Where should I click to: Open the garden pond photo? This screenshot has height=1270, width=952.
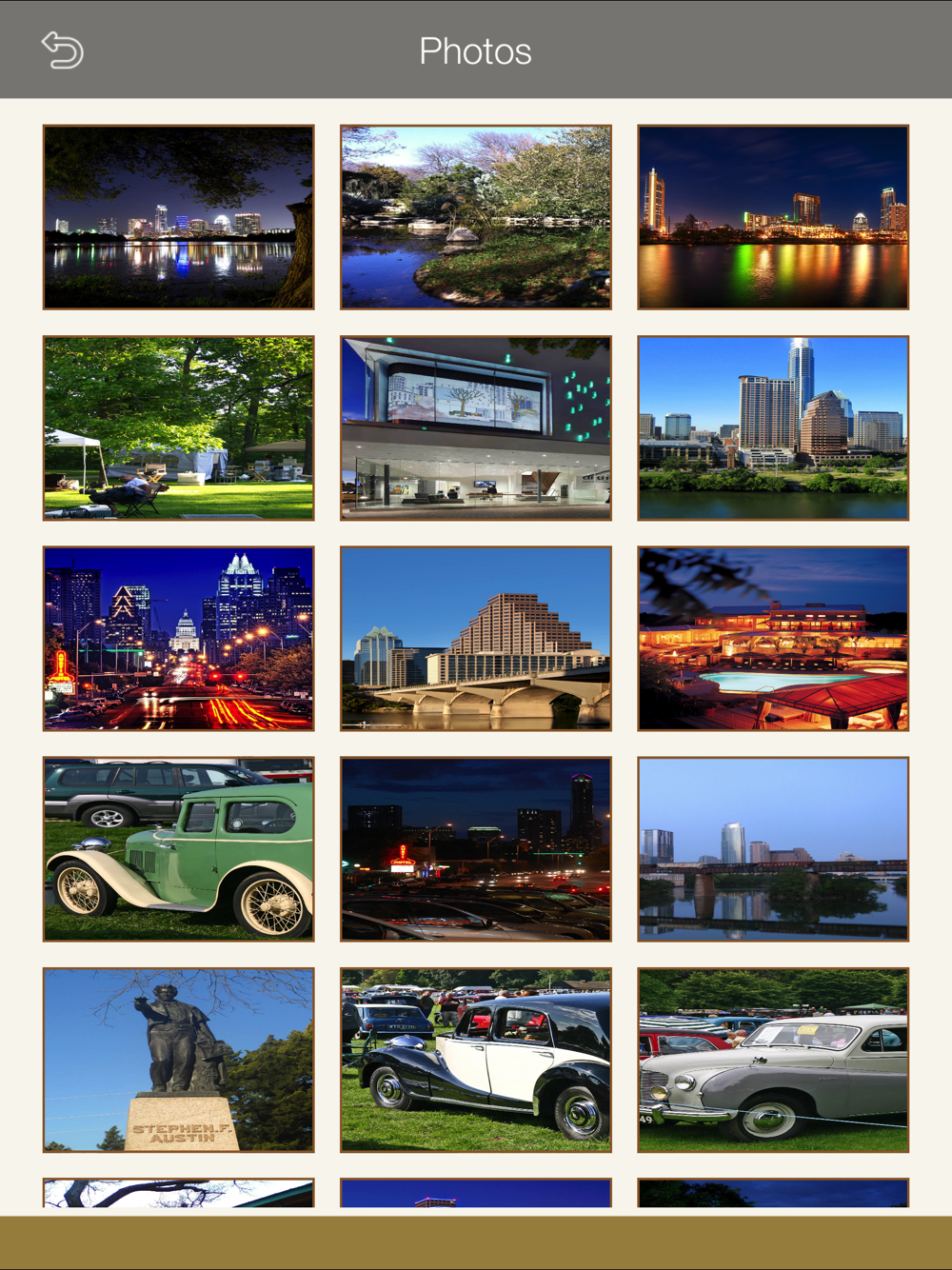coord(476,217)
